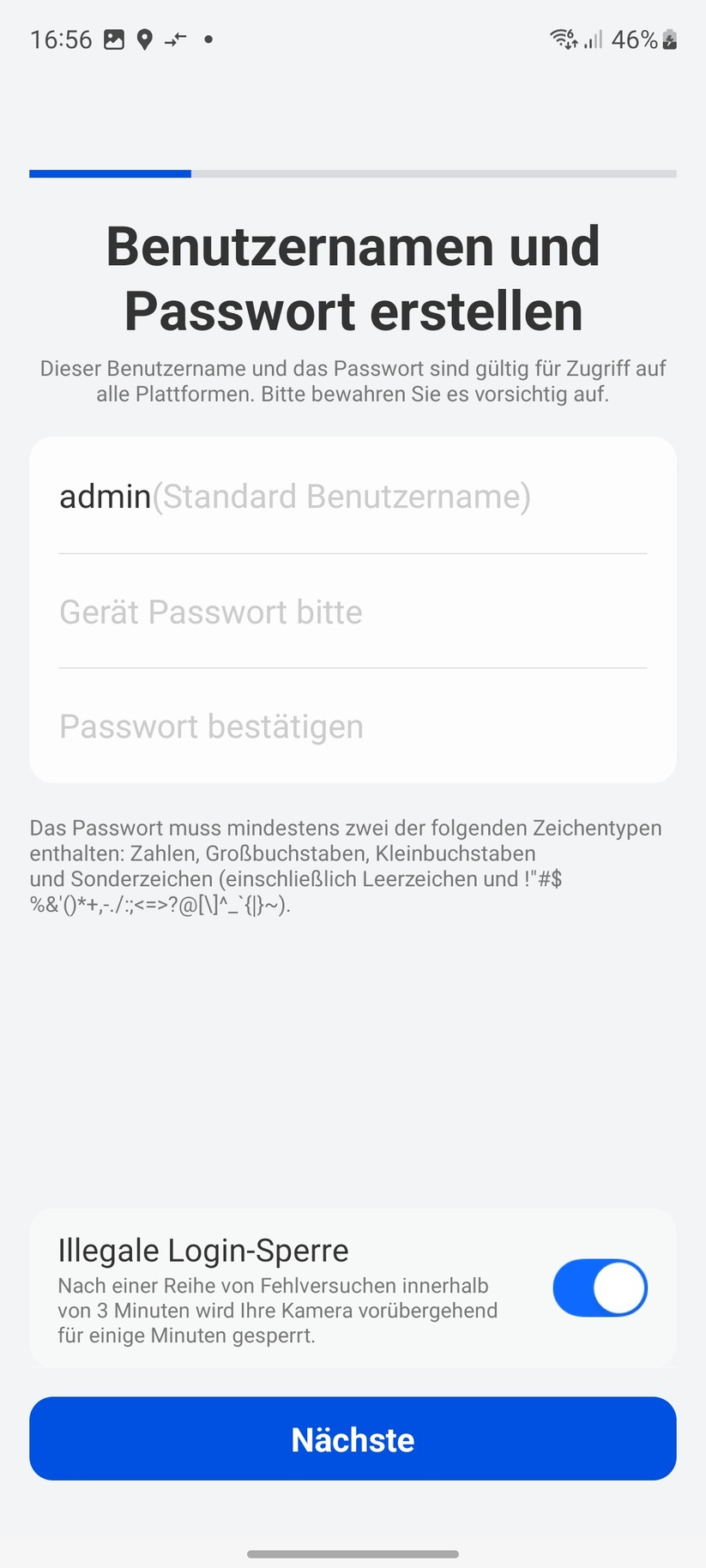The image size is (706, 1568).
Task: Tap the cellular signal strength icon
Action: click(594, 39)
